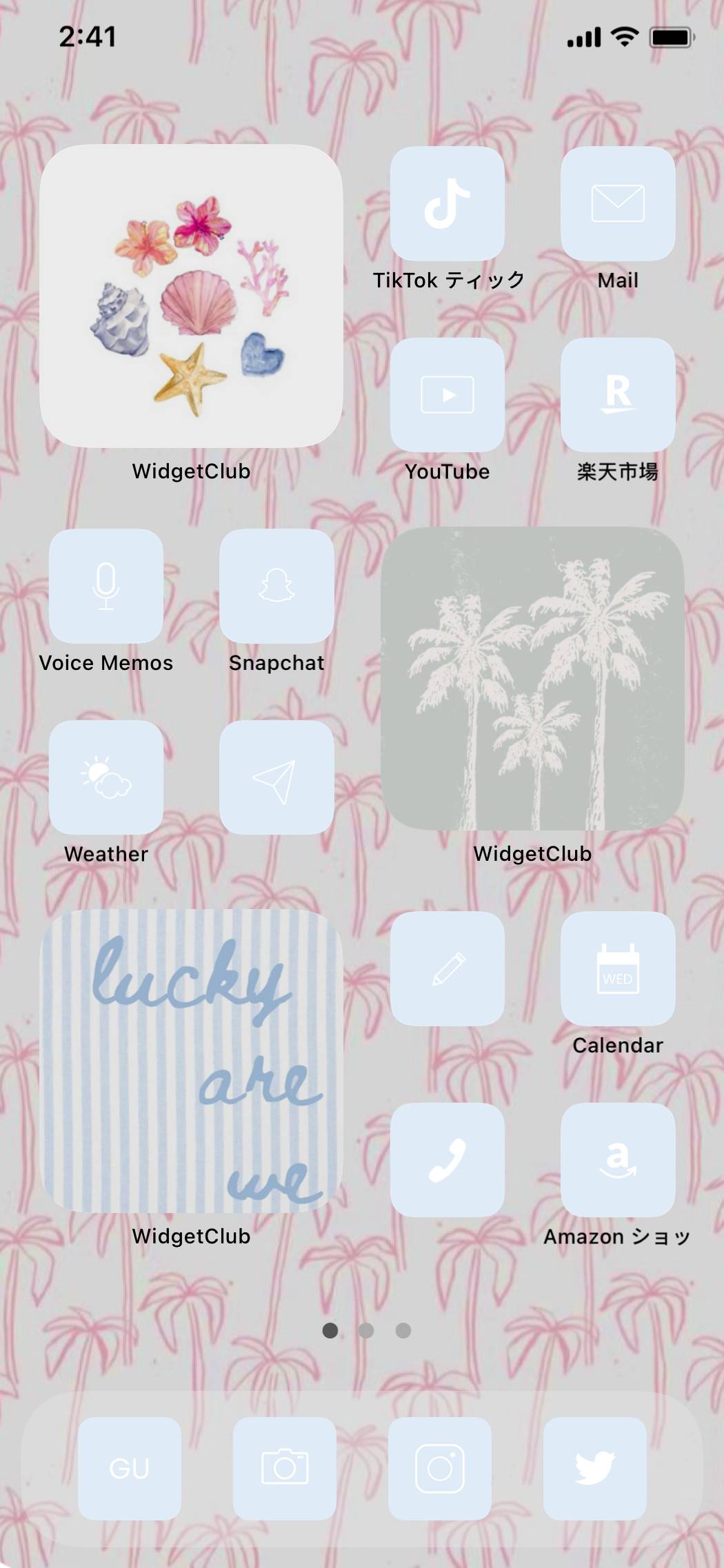This screenshot has height=1568, width=724.
Task: Open the Phone app
Action: click(x=447, y=1160)
